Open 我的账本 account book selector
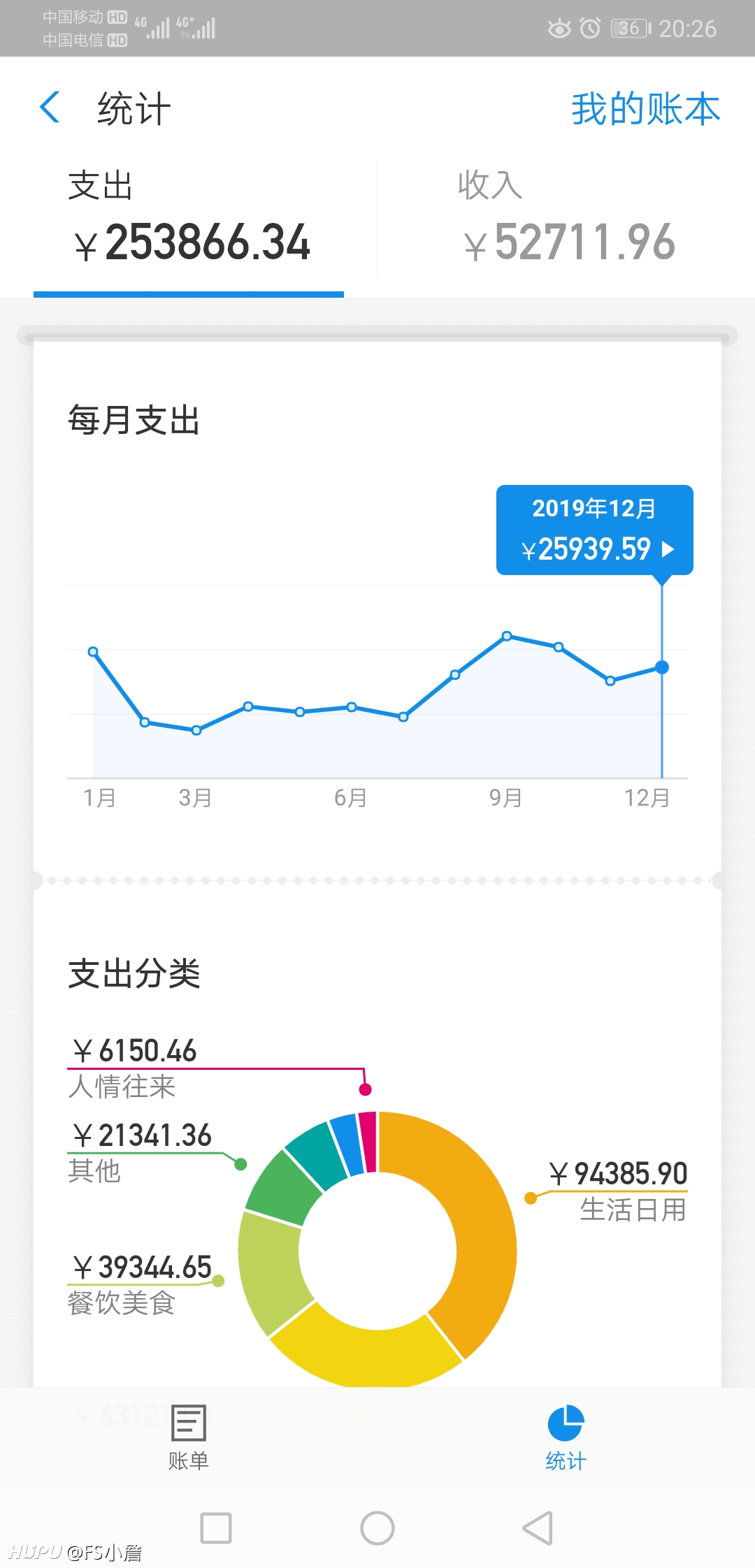755x1568 pixels. pyautogui.click(x=645, y=109)
